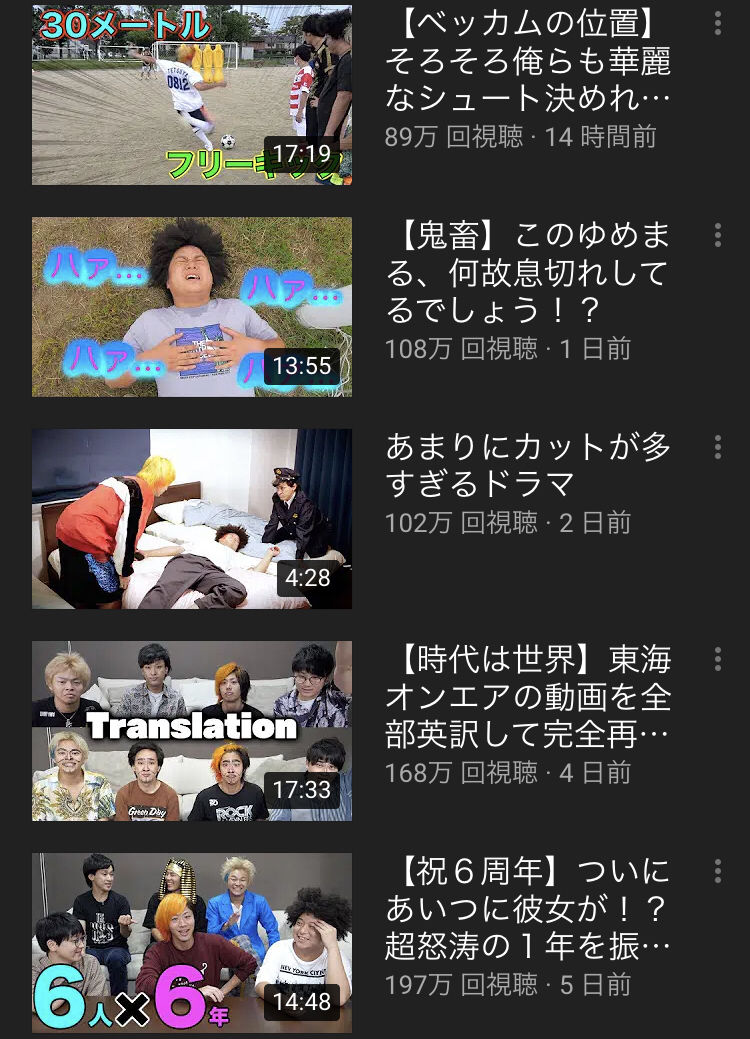Open the 17:33 時代は世界 Translation video
The image size is (750, 1039).
point(192,731)
